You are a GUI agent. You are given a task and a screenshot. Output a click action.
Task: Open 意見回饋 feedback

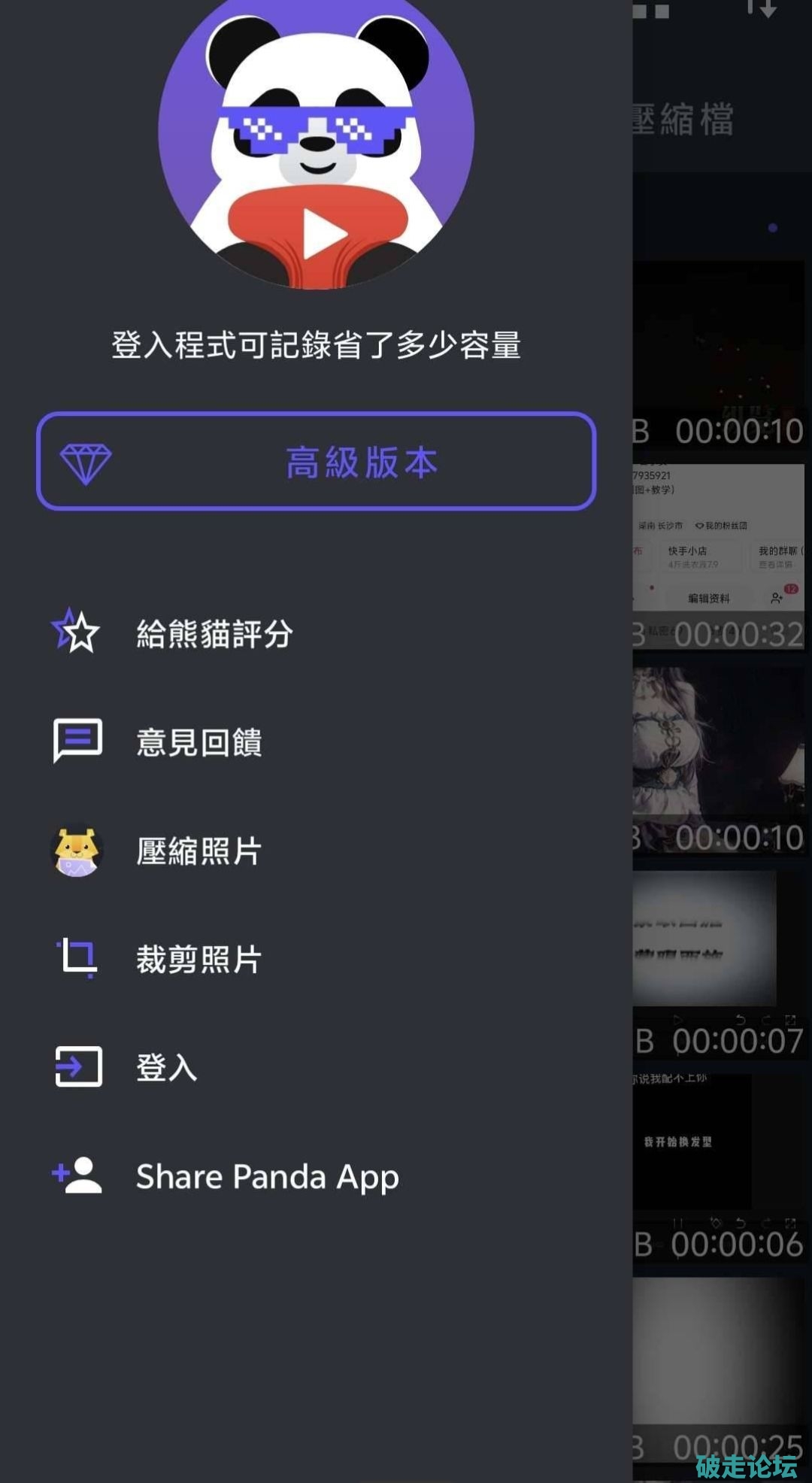click(198, 741)
